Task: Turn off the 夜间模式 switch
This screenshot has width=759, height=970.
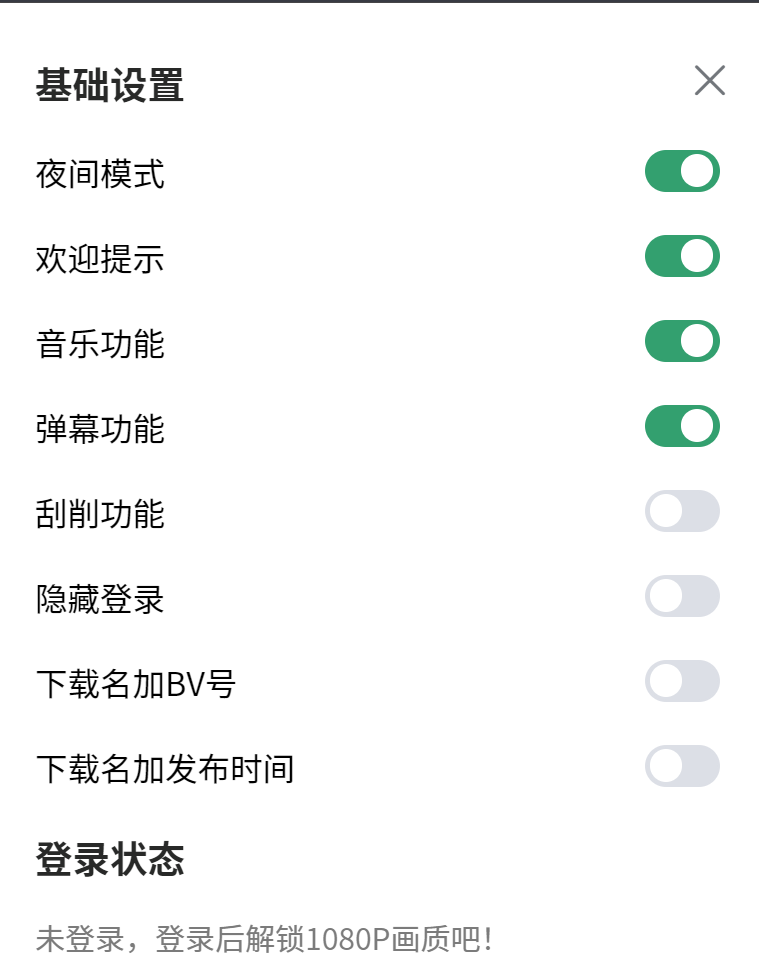Action: click(x=682, y=171)
